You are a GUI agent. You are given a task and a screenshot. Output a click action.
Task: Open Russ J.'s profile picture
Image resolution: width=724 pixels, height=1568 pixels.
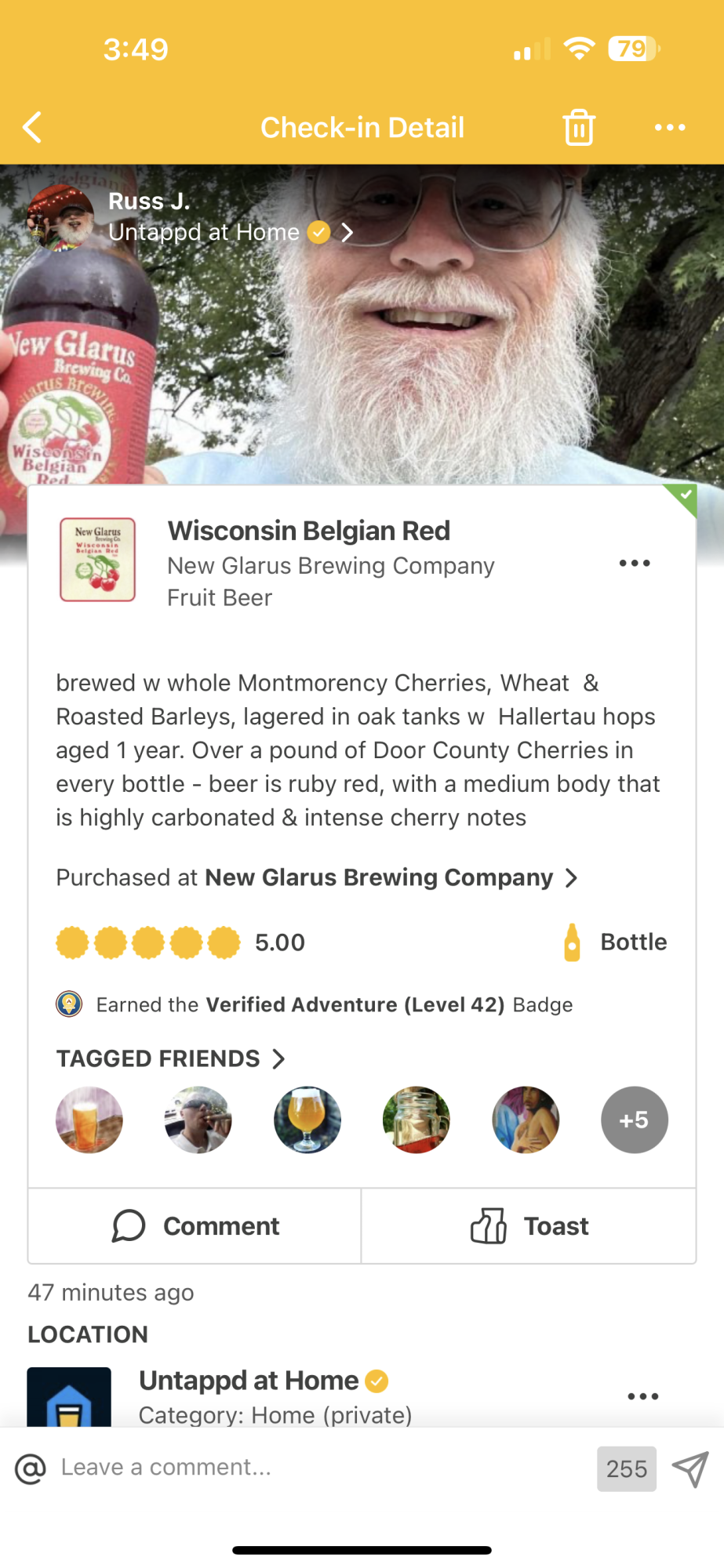(x=60, y=217)
